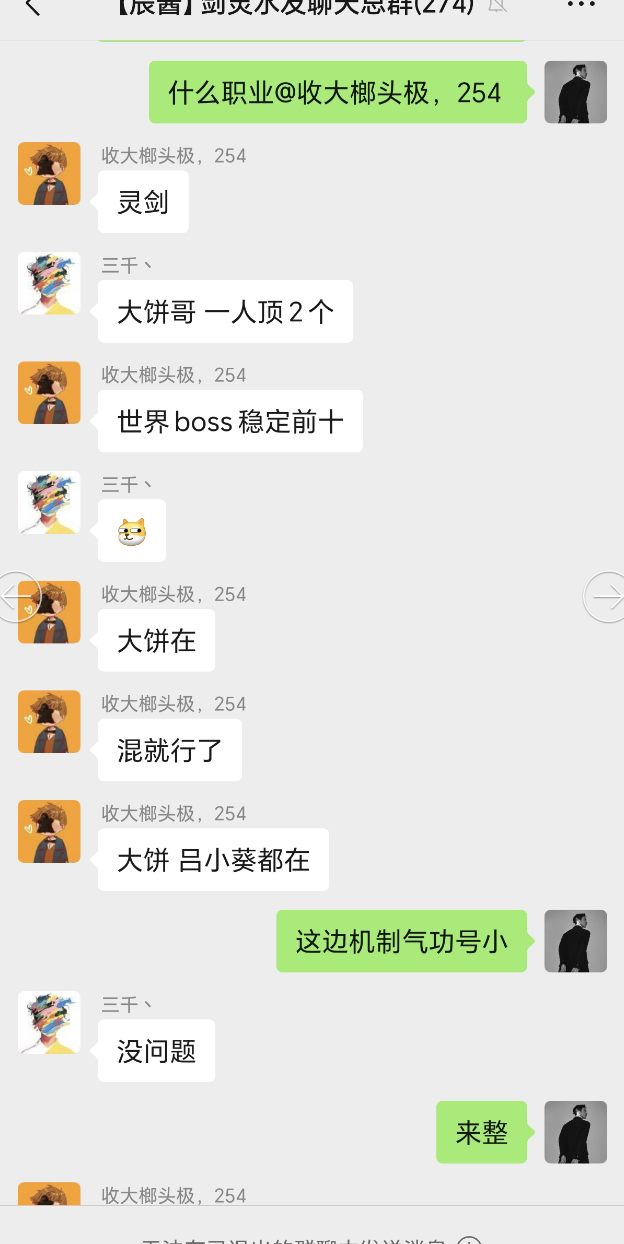
Task: View profile of 三千 beside 没问题
Action: [x=49, y=1022]
